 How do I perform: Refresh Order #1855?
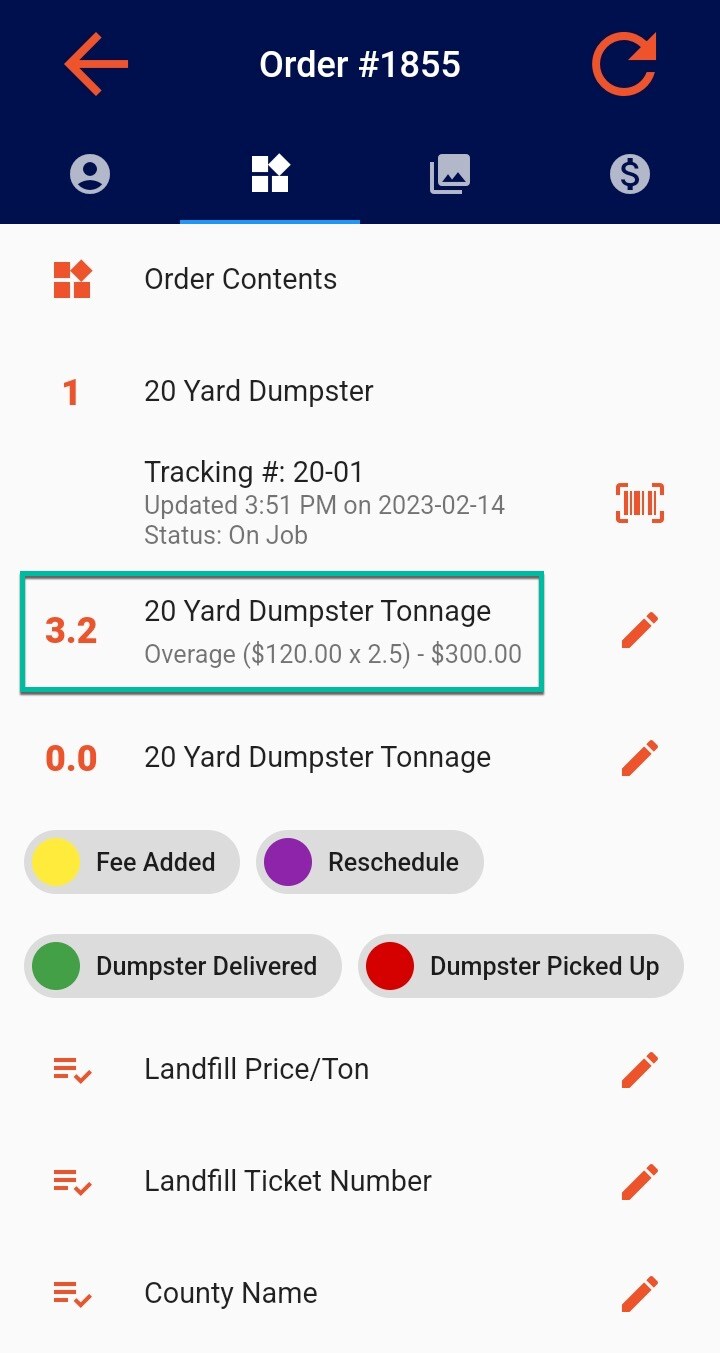[x=624, y=64]
